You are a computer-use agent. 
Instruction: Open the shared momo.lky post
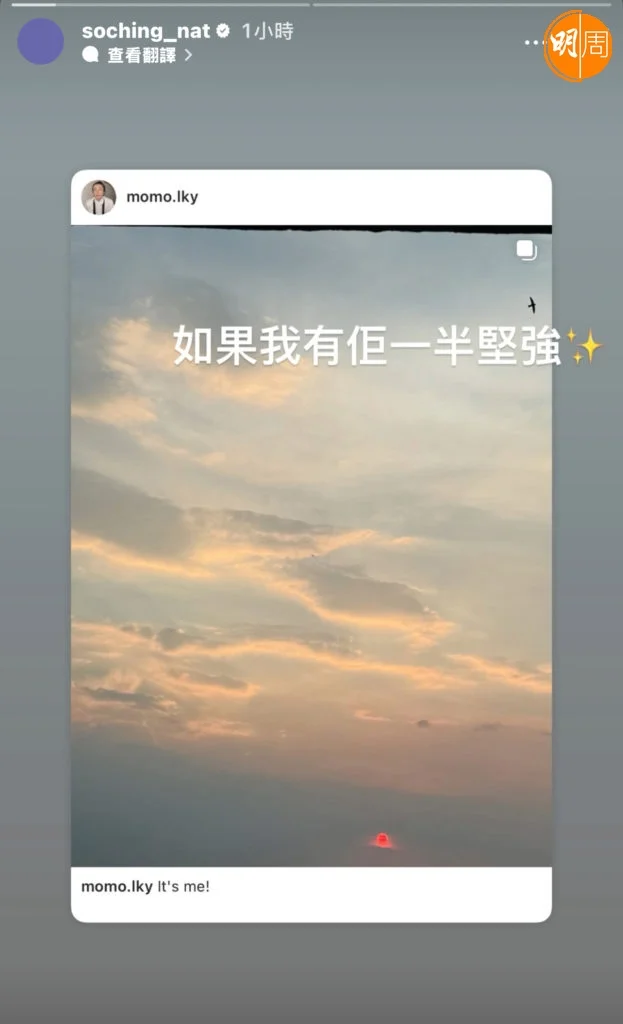point(311,545)
